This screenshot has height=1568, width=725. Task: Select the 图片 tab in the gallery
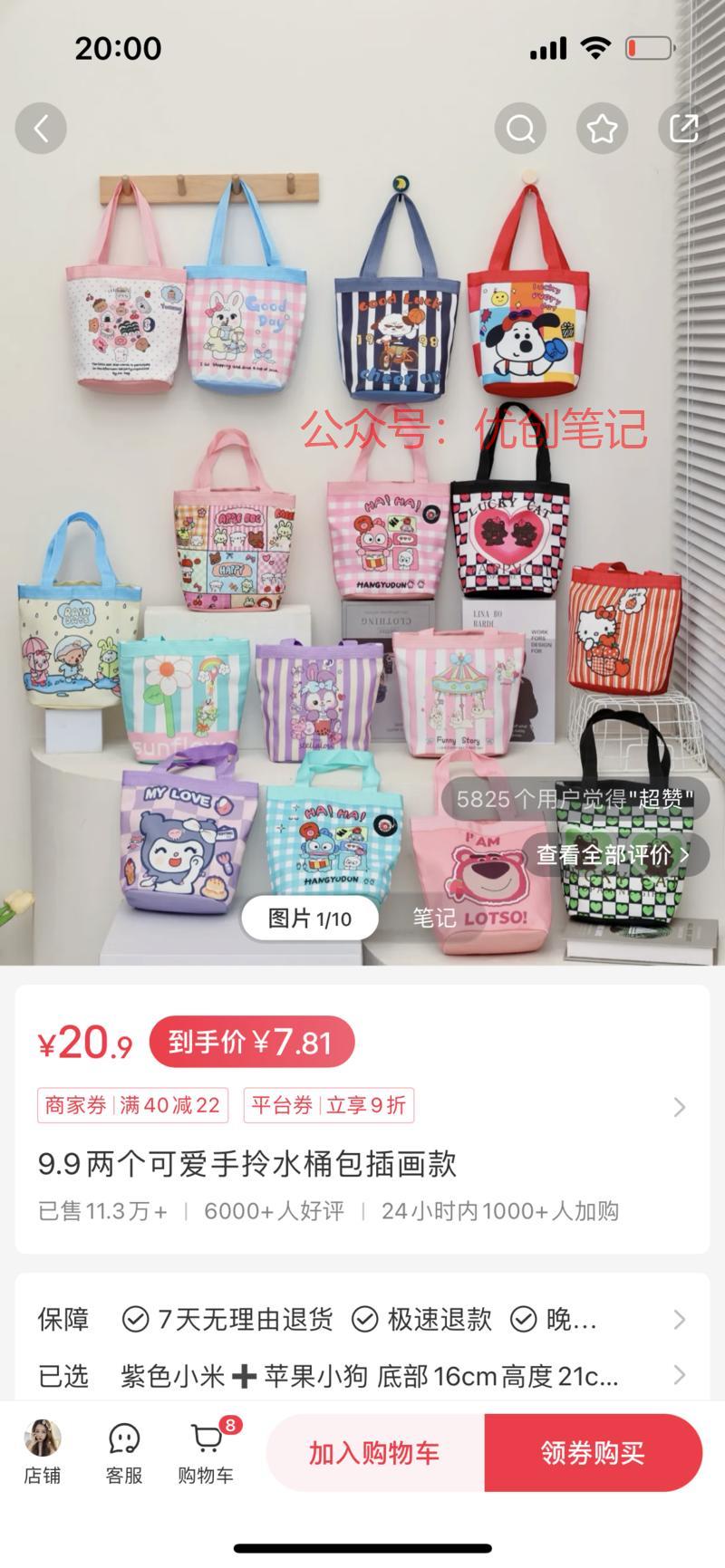pyautogui.click(x=309, y=919)
